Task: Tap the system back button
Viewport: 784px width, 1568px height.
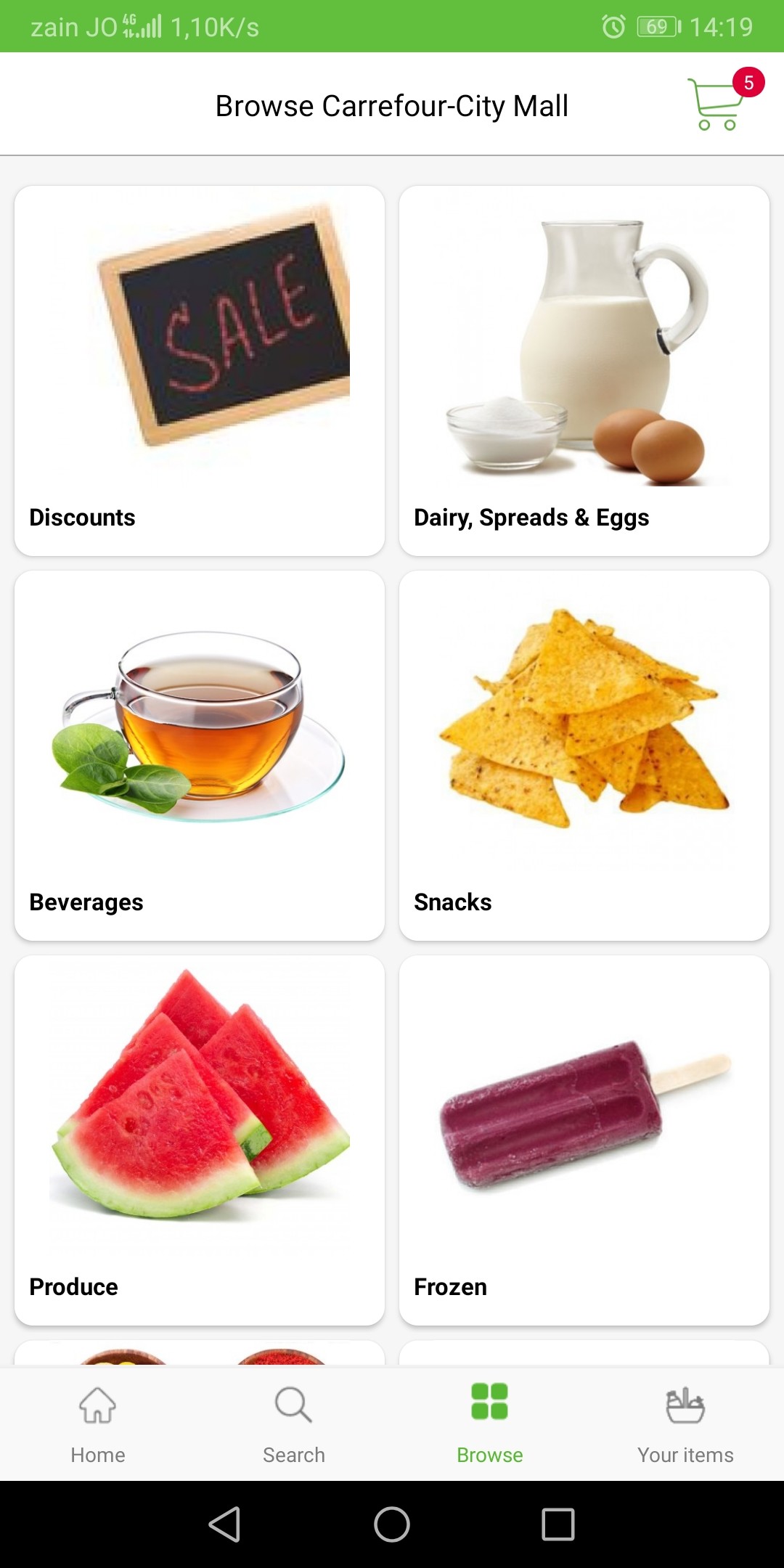Action: tap(225, 1524)
